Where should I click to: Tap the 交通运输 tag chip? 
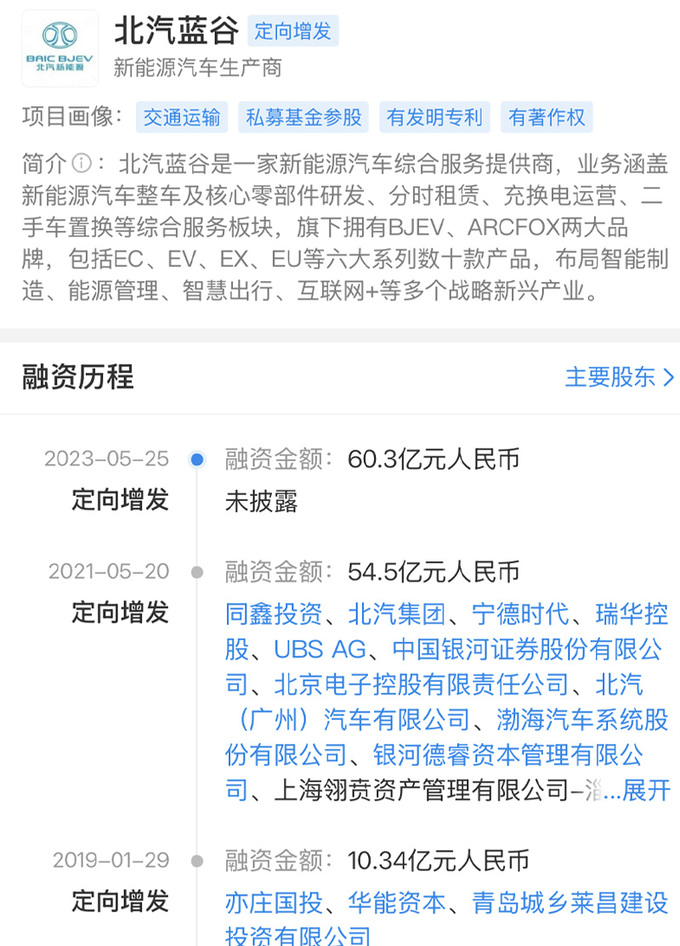click(x=181, y=117)
